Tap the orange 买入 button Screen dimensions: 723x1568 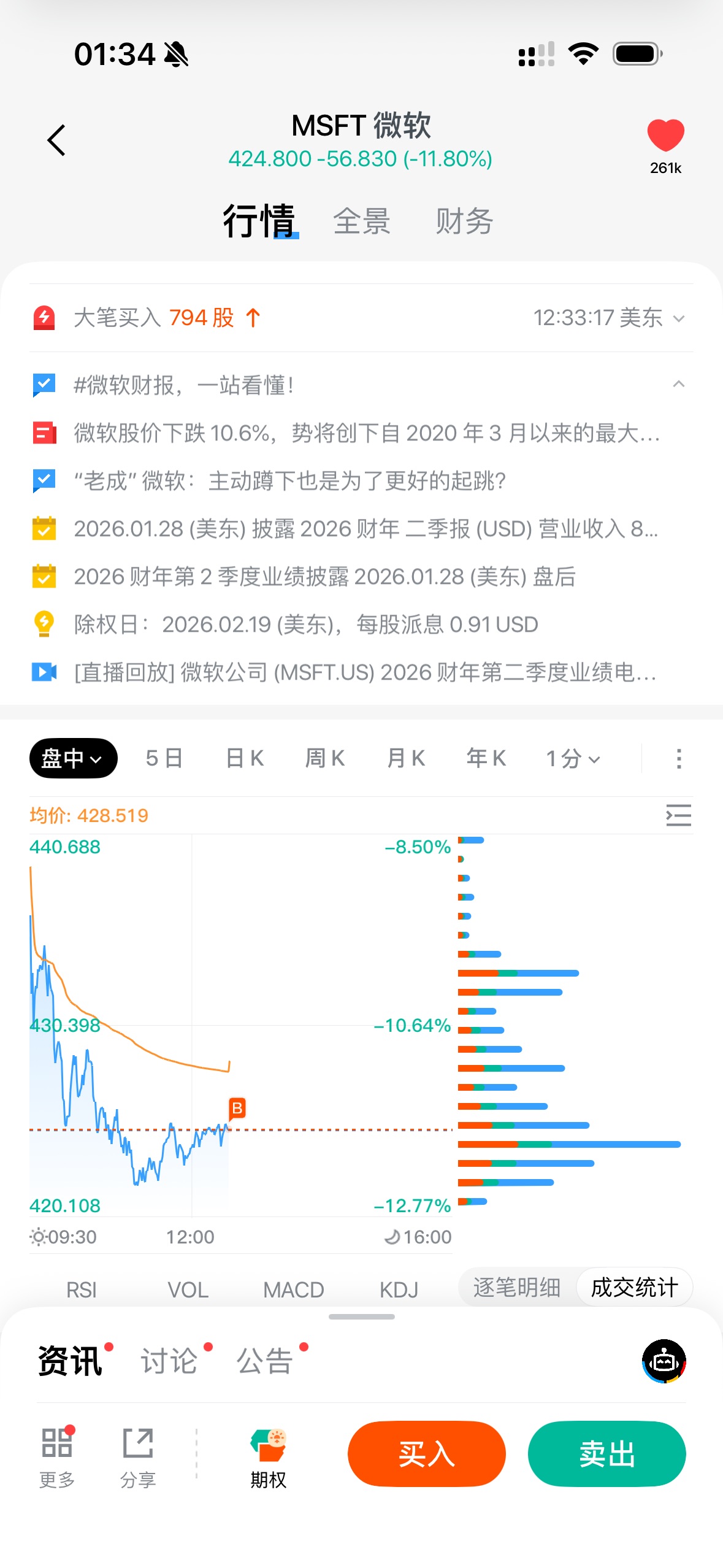pos(426,1453)
